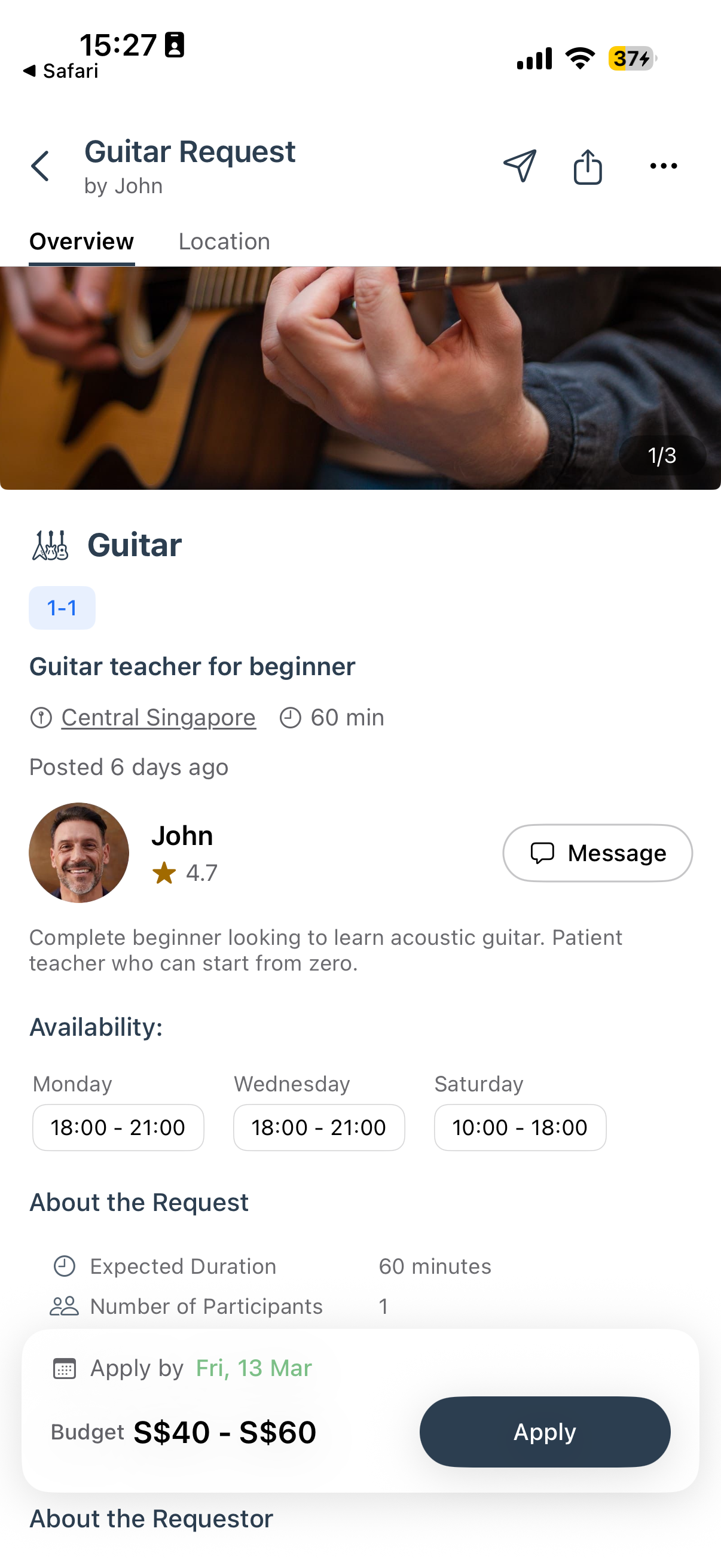Open the Central Singapore location link
The width and height of the screenshot is (721, 1568).
pos(158,718)
